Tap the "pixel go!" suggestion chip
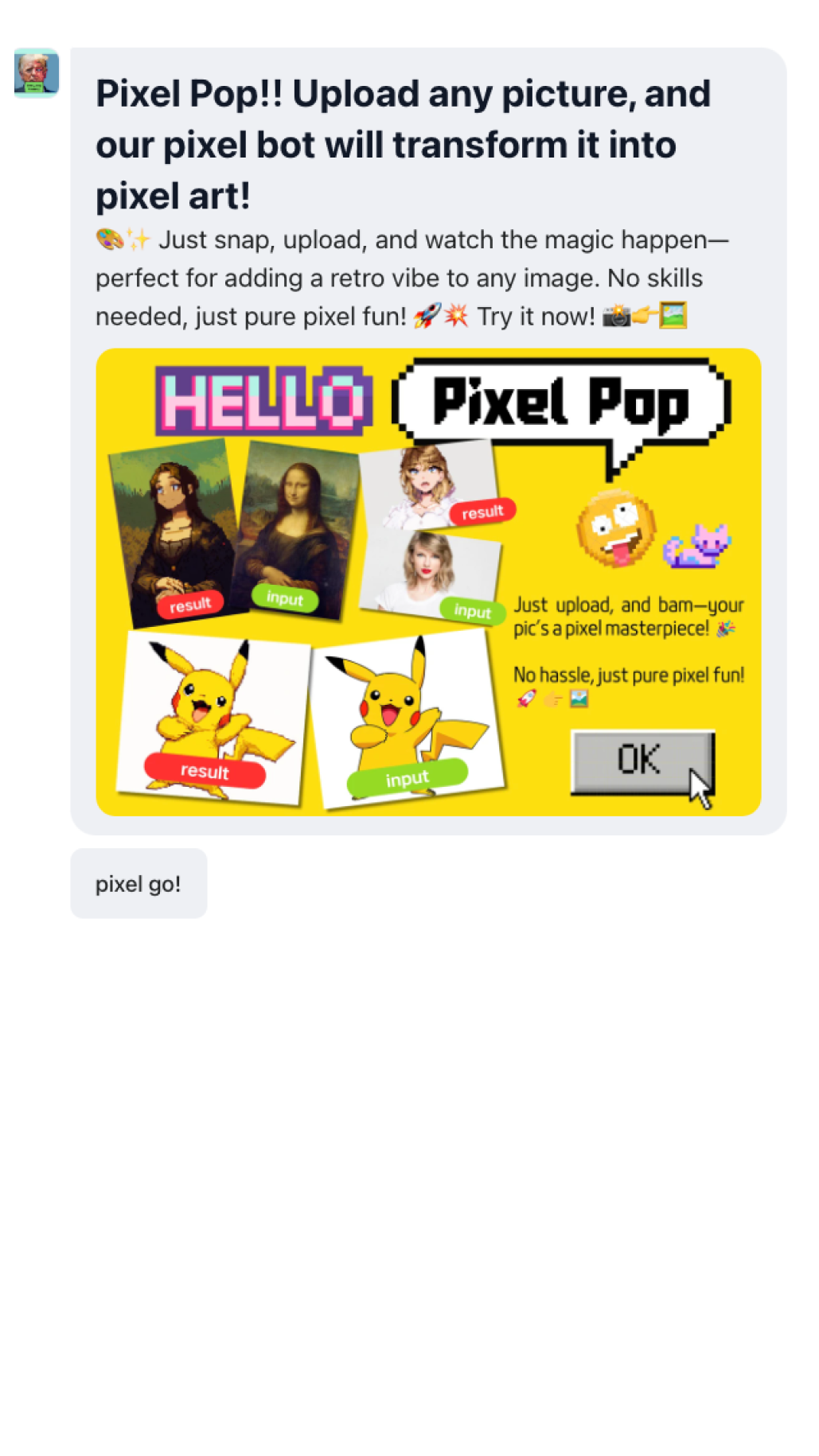Viewport: 819px width, 1456px height. click(x=138, y=883)
